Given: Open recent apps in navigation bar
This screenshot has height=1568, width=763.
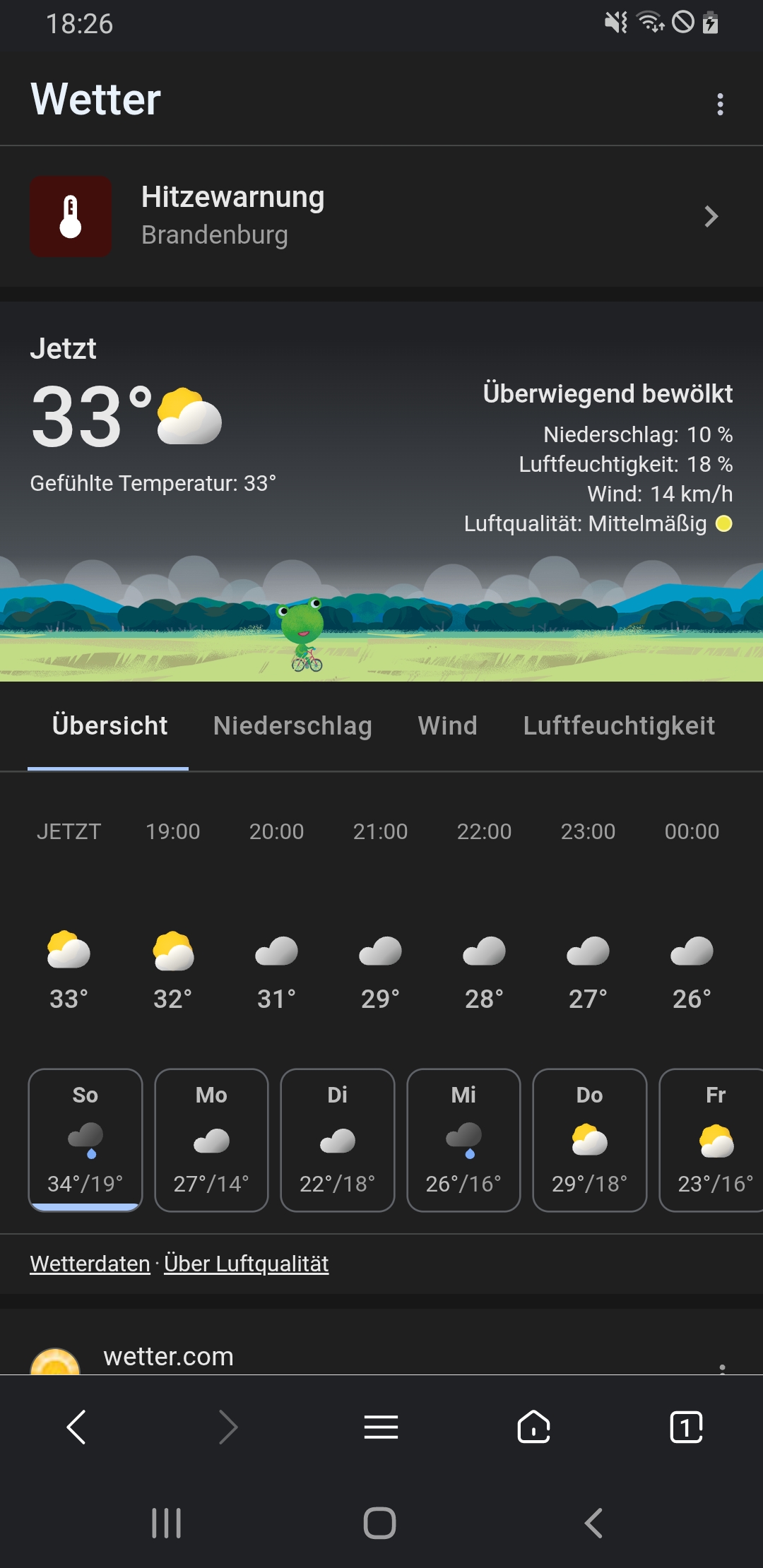Looking at the screenshot, I should click(x=167, y=1523).
